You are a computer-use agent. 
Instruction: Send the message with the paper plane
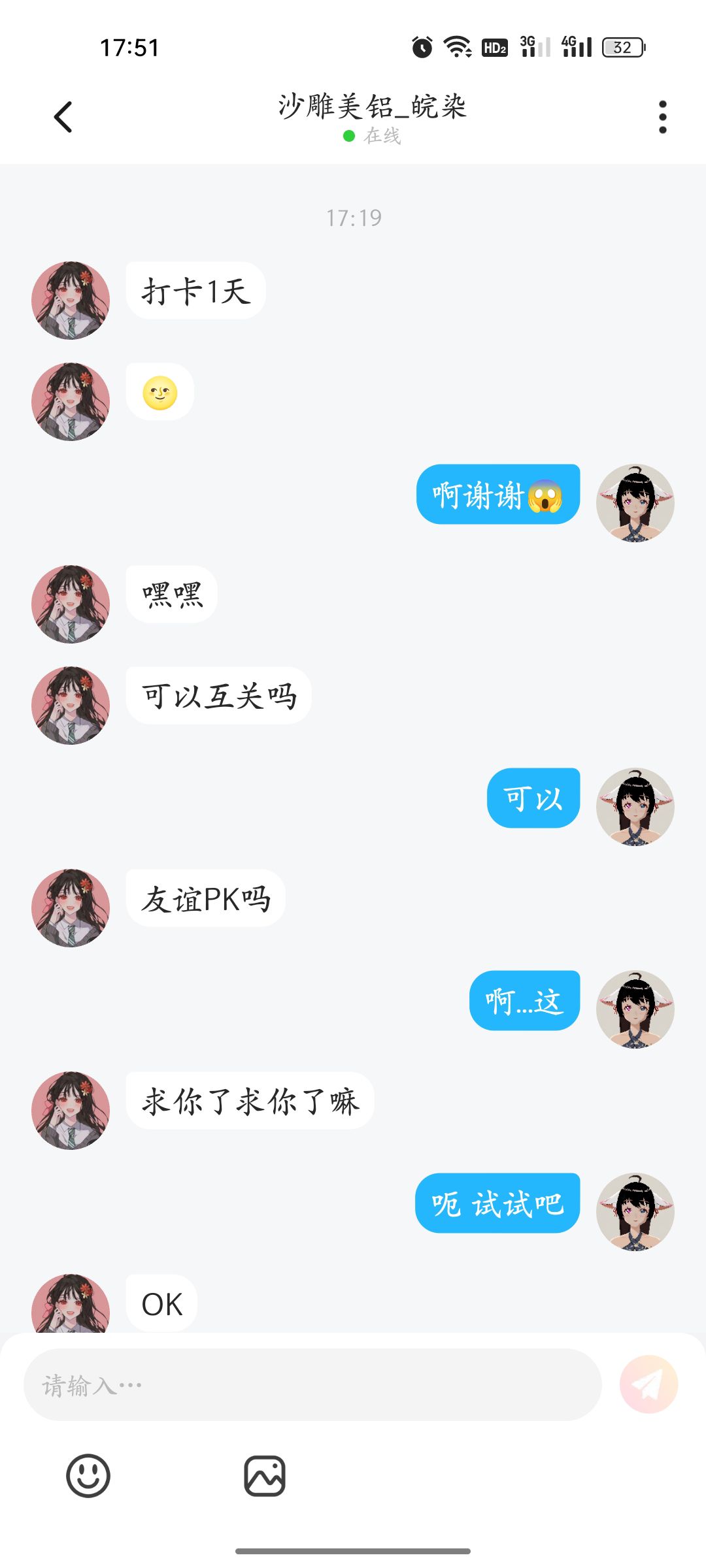(648, 1384)
